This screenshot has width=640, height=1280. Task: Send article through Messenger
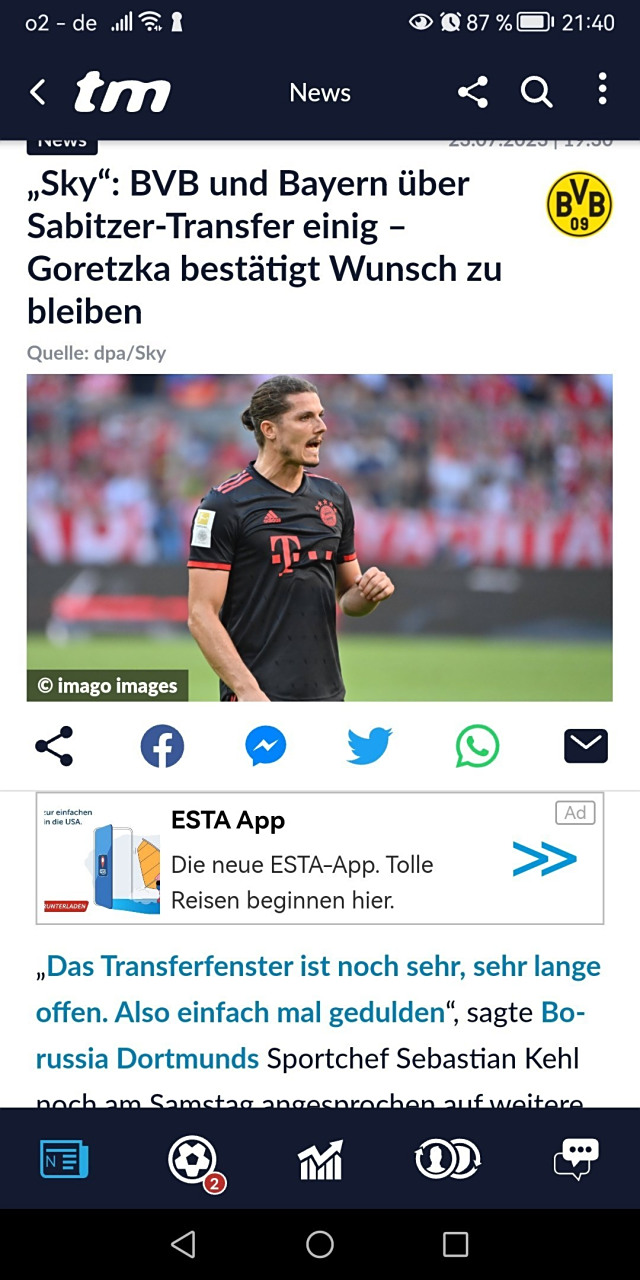[266, 746]
